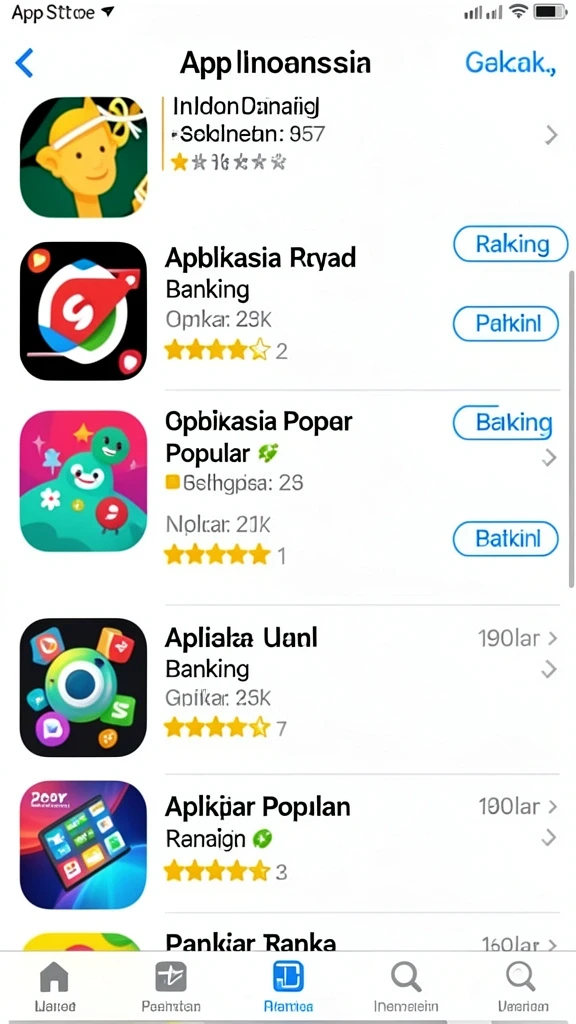The height and width of the screenshot is (1024, 576).
Task: Select the highlighted blue tab in the bottom bar
Action: click(288, 985)
